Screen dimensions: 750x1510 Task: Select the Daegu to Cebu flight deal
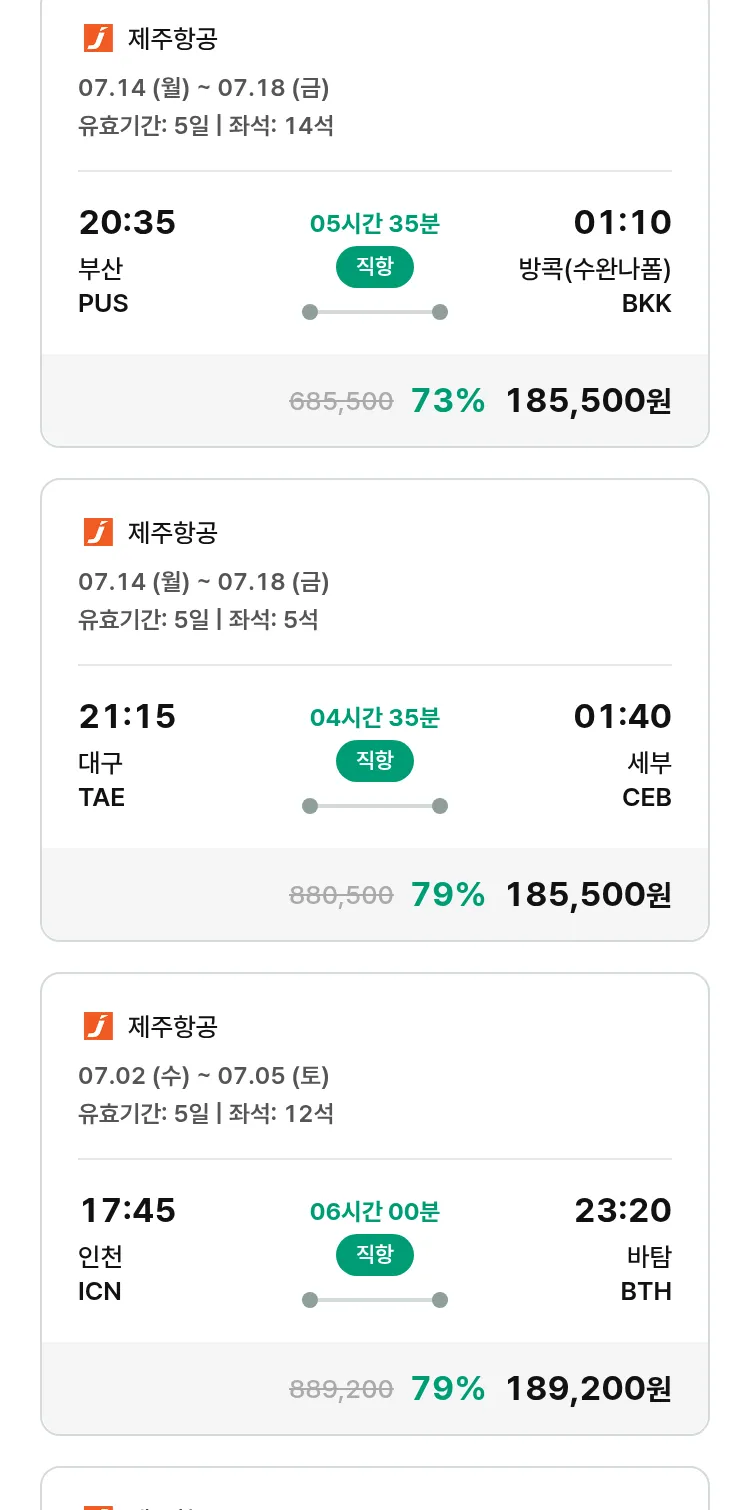pos(375,710)
